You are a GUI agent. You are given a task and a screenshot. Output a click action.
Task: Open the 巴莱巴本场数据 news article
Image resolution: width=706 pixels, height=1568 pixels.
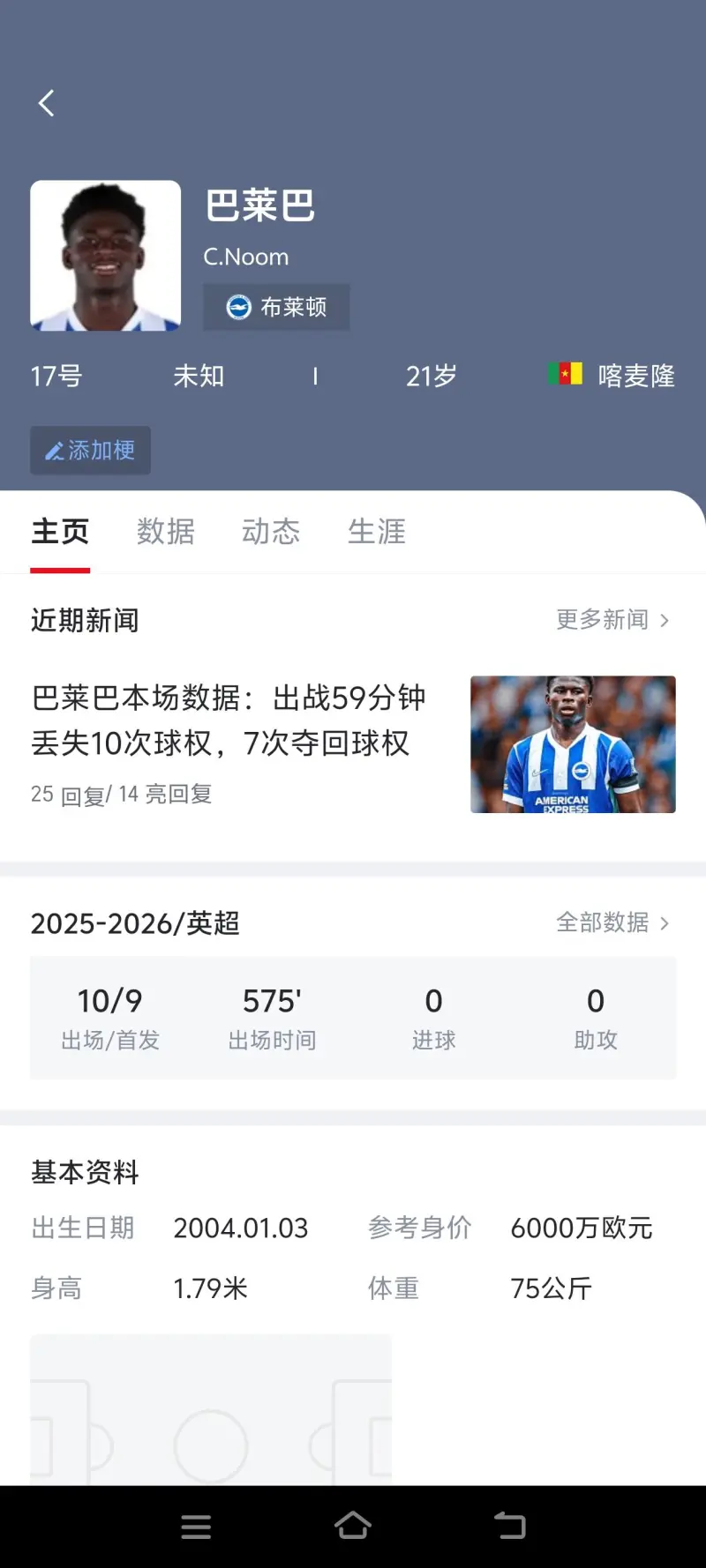point(229,721)
